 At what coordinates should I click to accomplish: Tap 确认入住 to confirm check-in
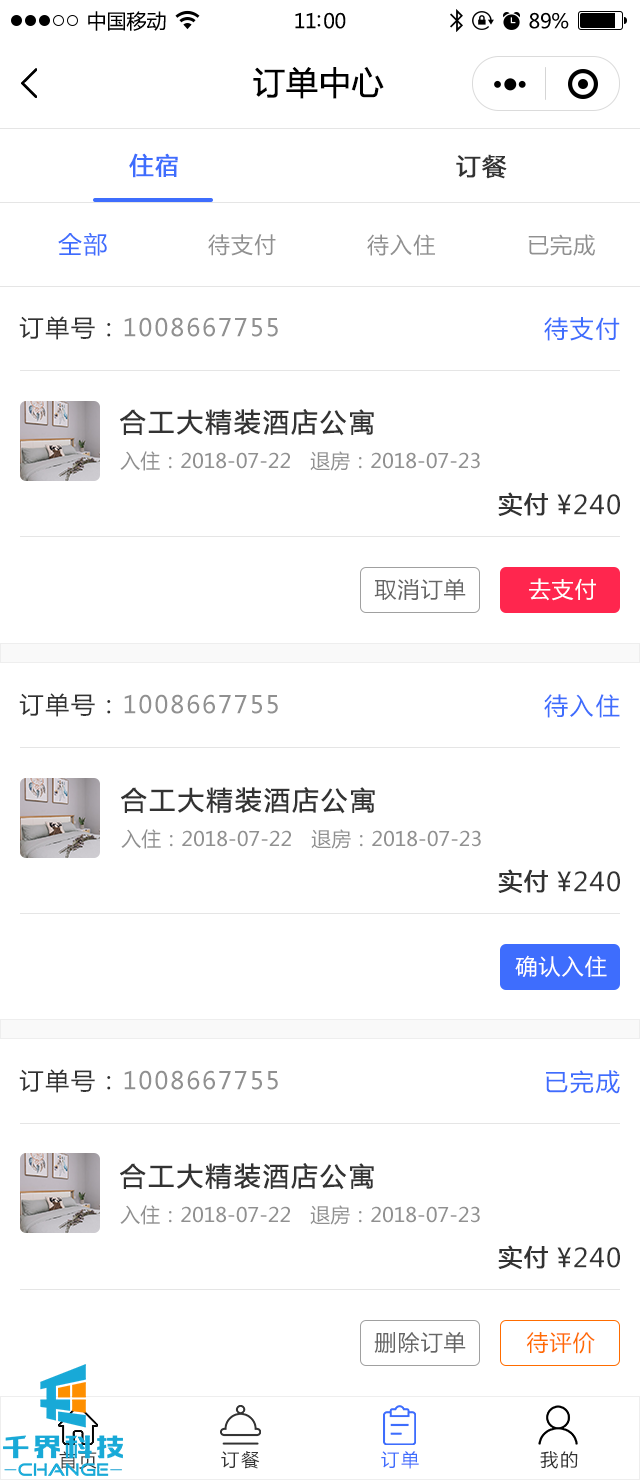[560, 967]
